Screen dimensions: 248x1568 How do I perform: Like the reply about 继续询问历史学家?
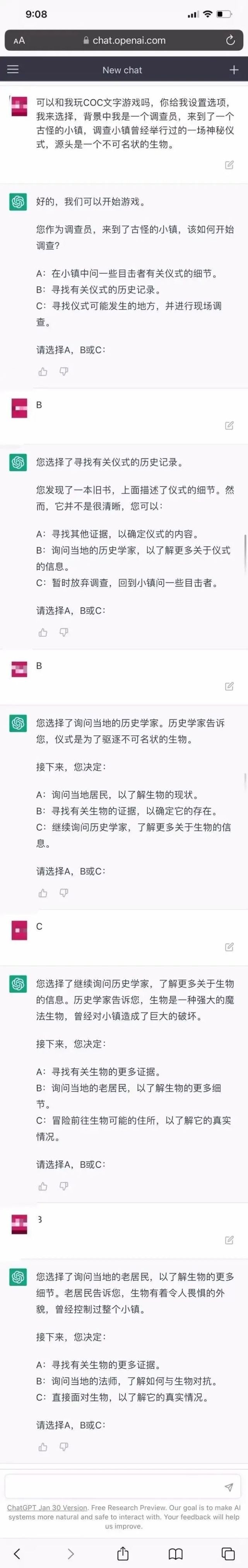[x=43, y=1186]
